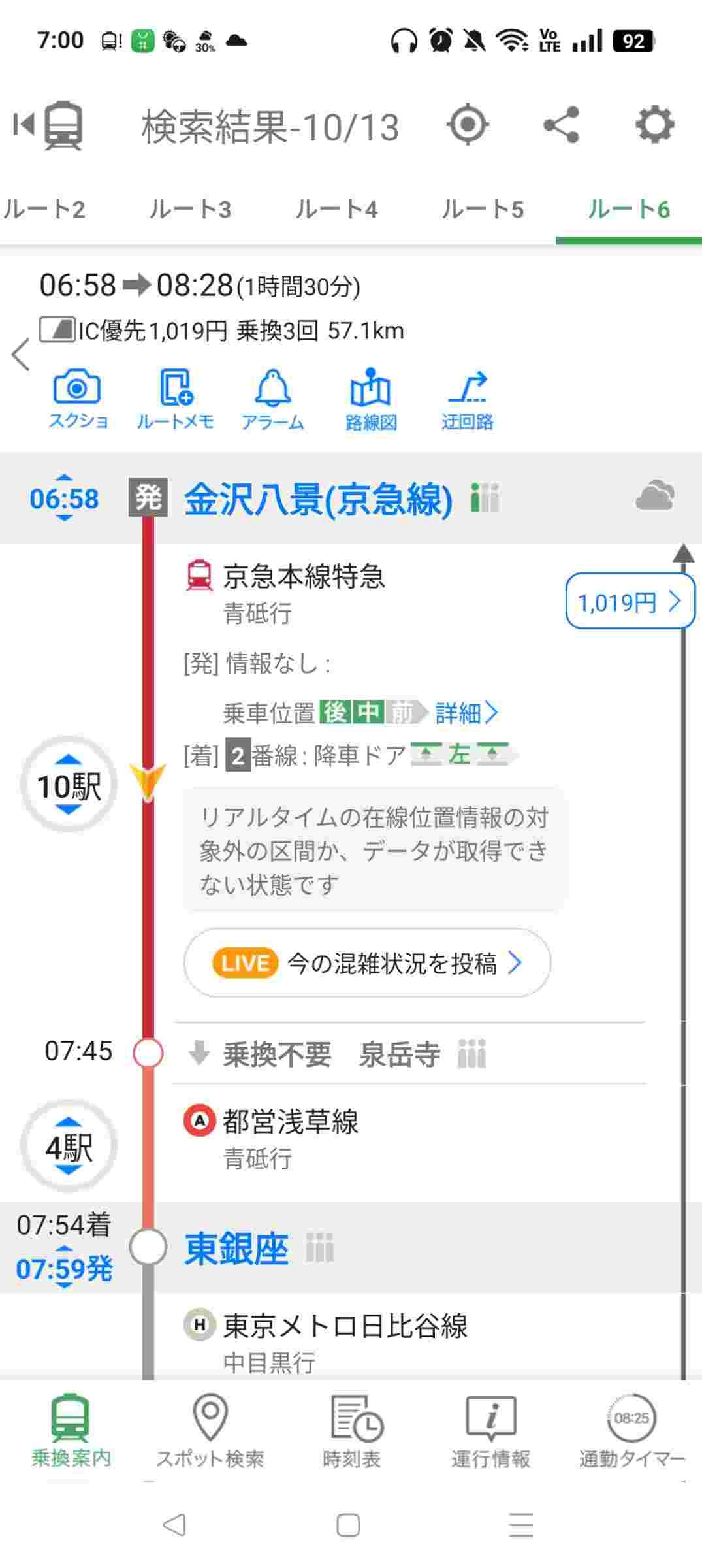Open the 1,019円 fare details
Screen dimensions: 702x1568
click(630, 602)
